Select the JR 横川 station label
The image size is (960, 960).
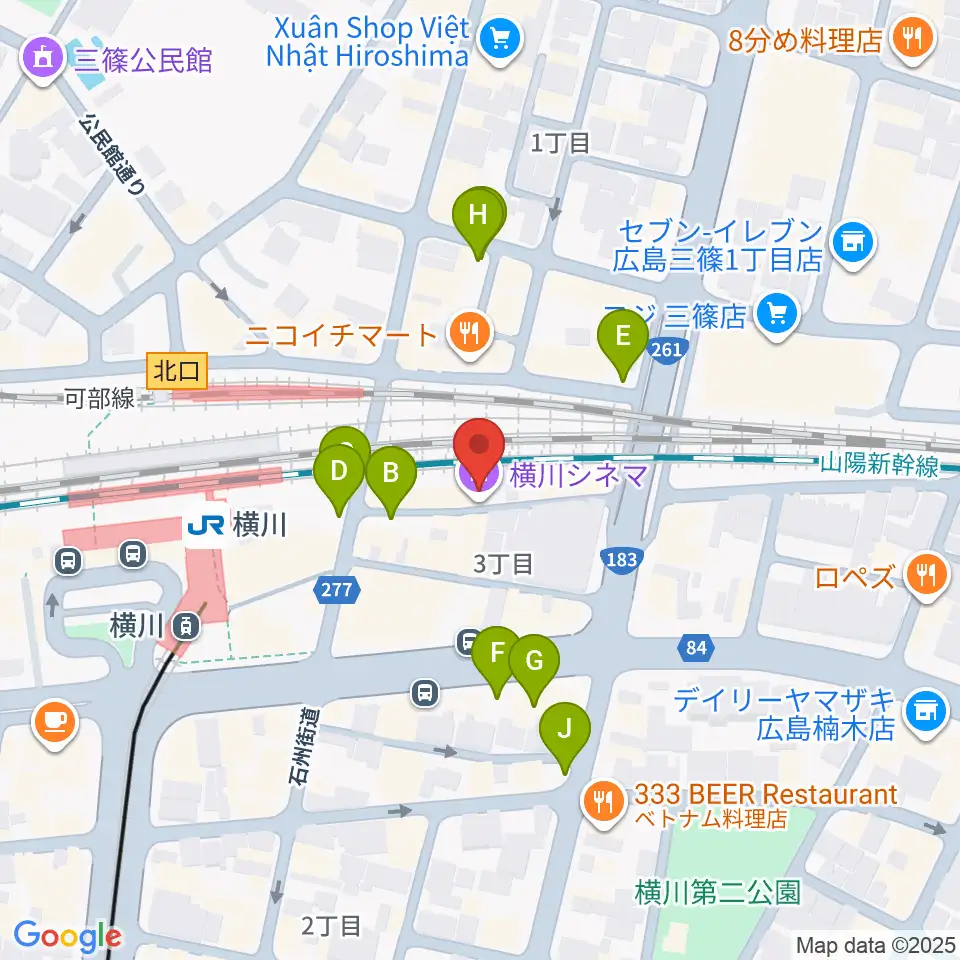click(x=236, y=525)
